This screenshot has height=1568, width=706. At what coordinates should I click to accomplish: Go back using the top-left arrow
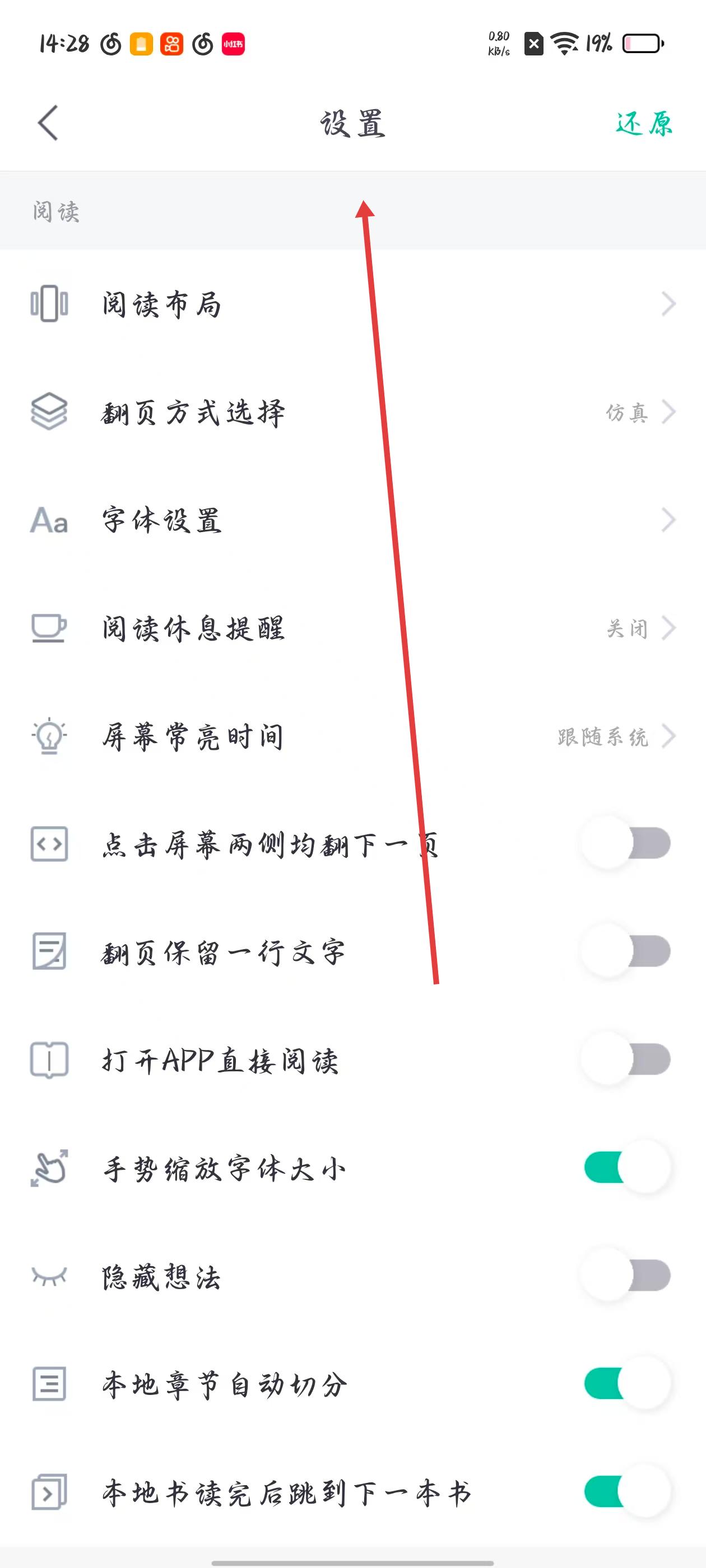coord(49,123)
